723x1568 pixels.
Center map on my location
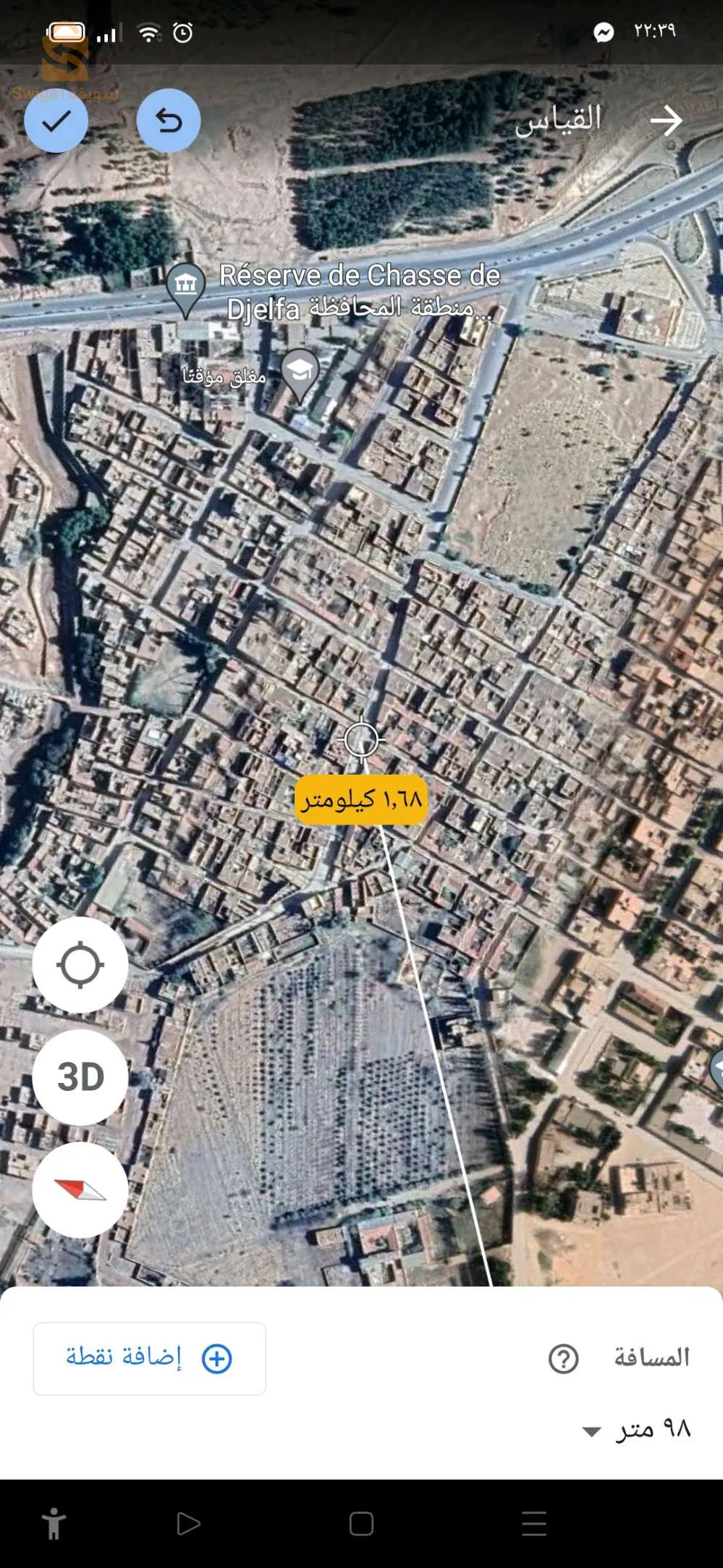[80, 965]
